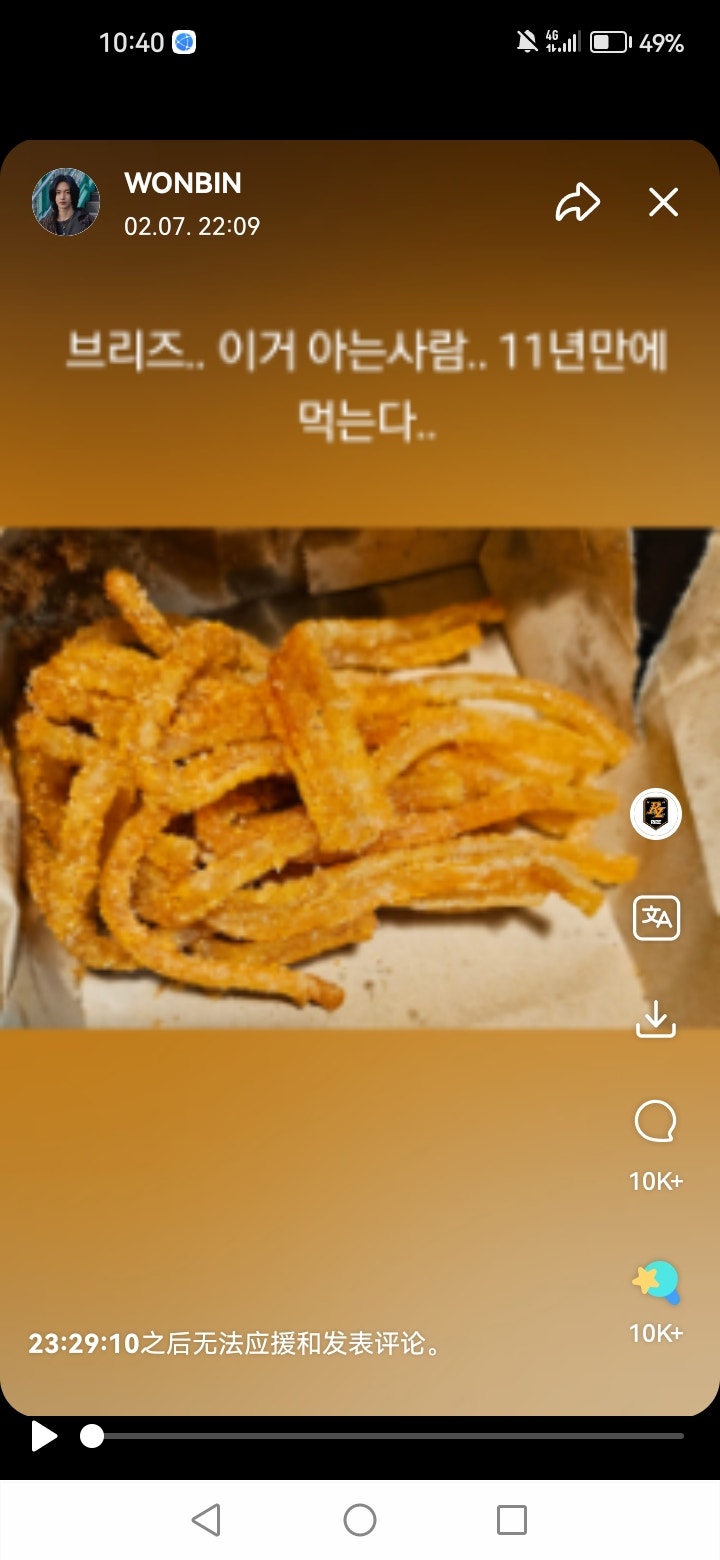The height and width of the screenshot is (1560, 720).
Task: Open the comments section
Action: [x=655, y=1122]
